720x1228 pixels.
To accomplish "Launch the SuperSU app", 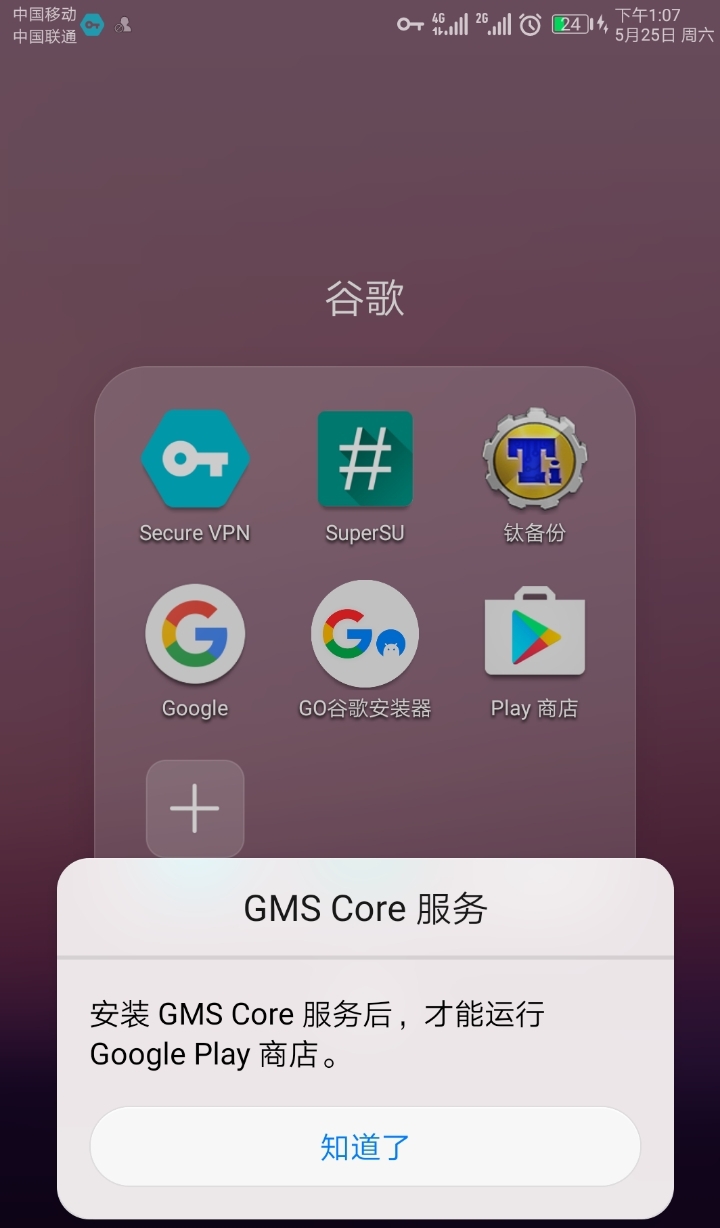I will tap(364, 461).
